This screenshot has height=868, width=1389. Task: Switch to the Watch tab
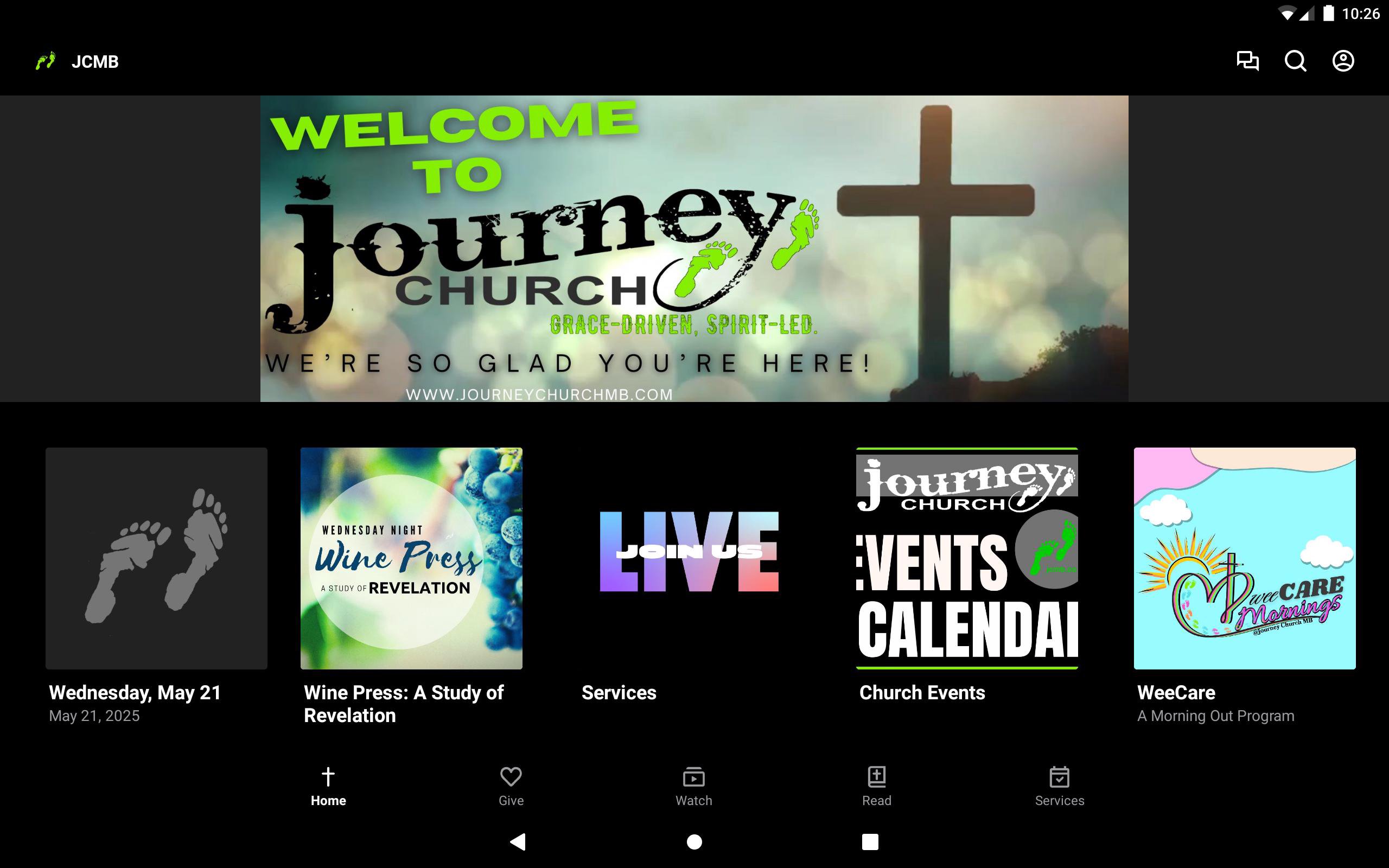pyautogui.click(x=693, y=786)
